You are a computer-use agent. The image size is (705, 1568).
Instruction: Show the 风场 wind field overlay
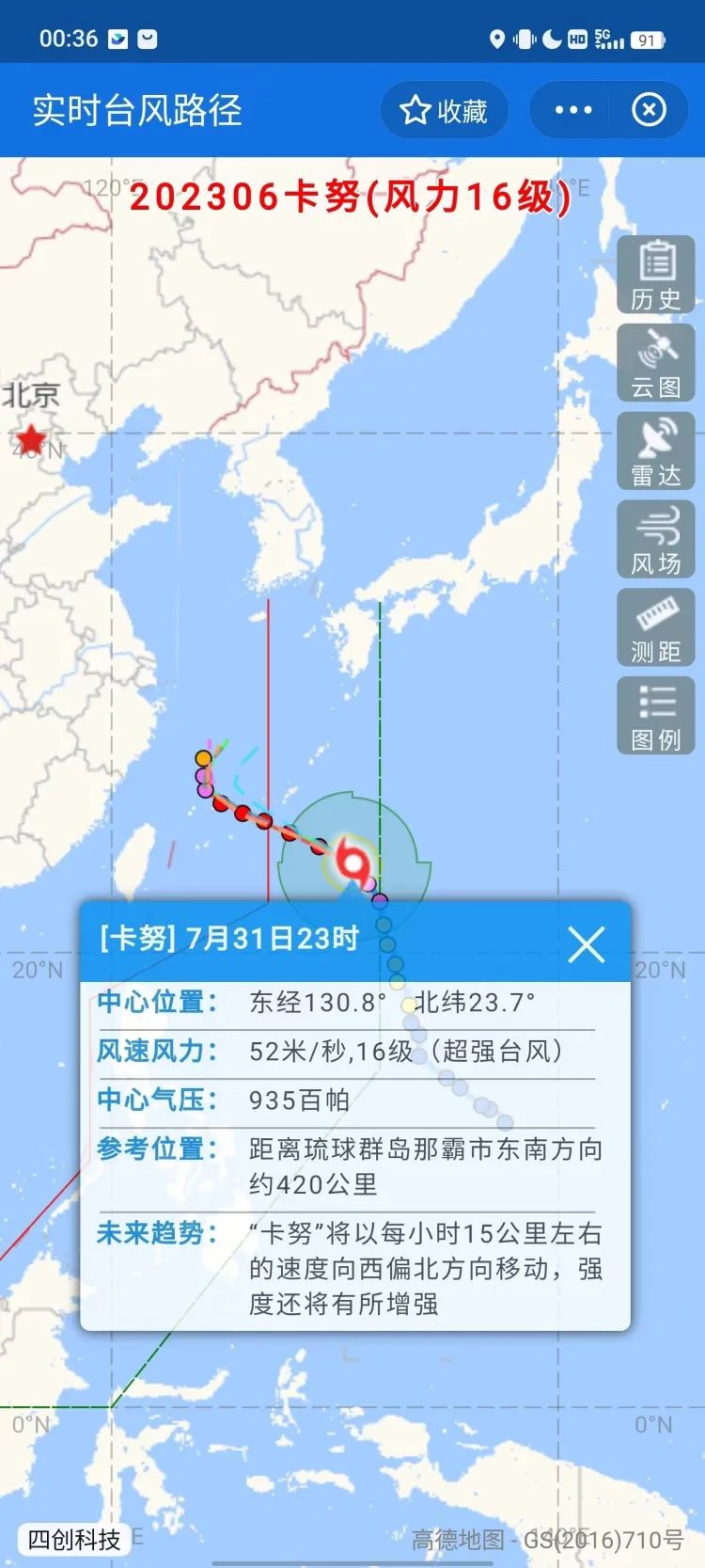(655, 540)
